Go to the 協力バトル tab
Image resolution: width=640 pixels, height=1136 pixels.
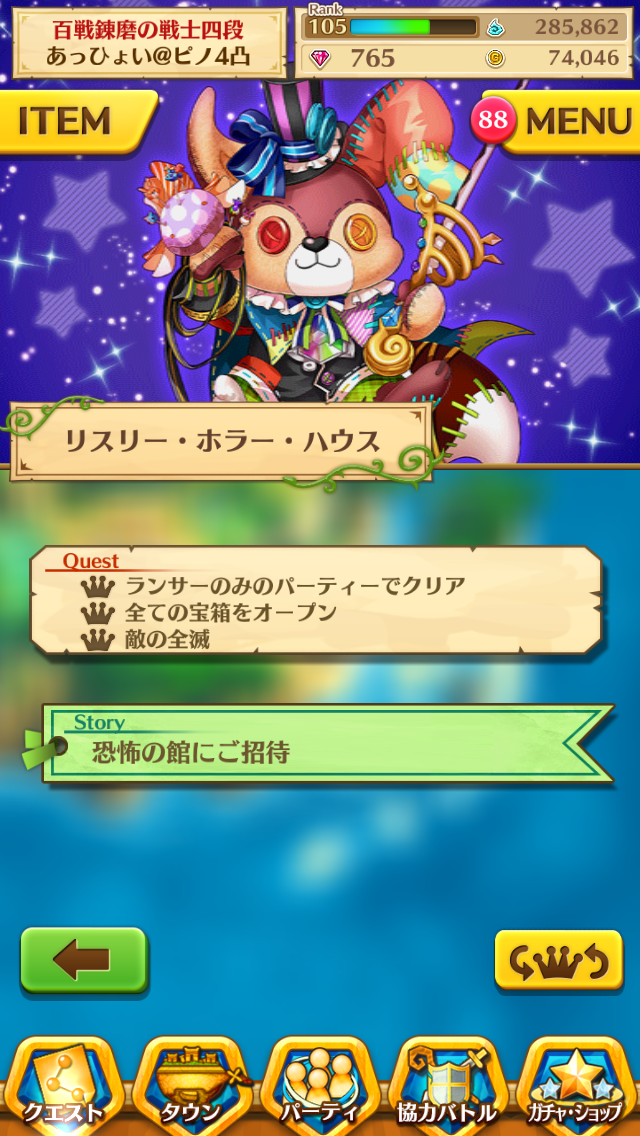[448, 1086]
